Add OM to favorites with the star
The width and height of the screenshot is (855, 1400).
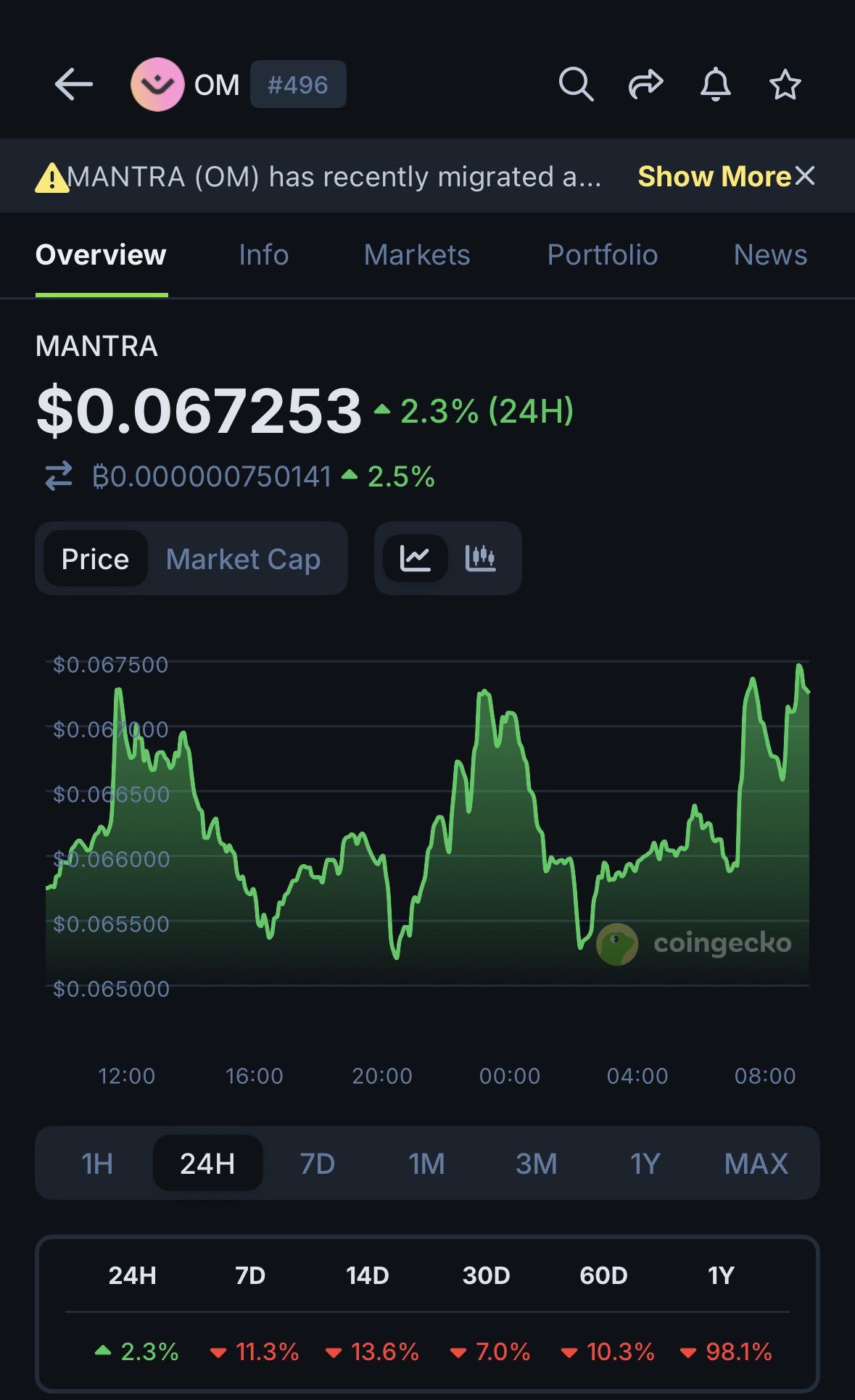pos(785,85)
